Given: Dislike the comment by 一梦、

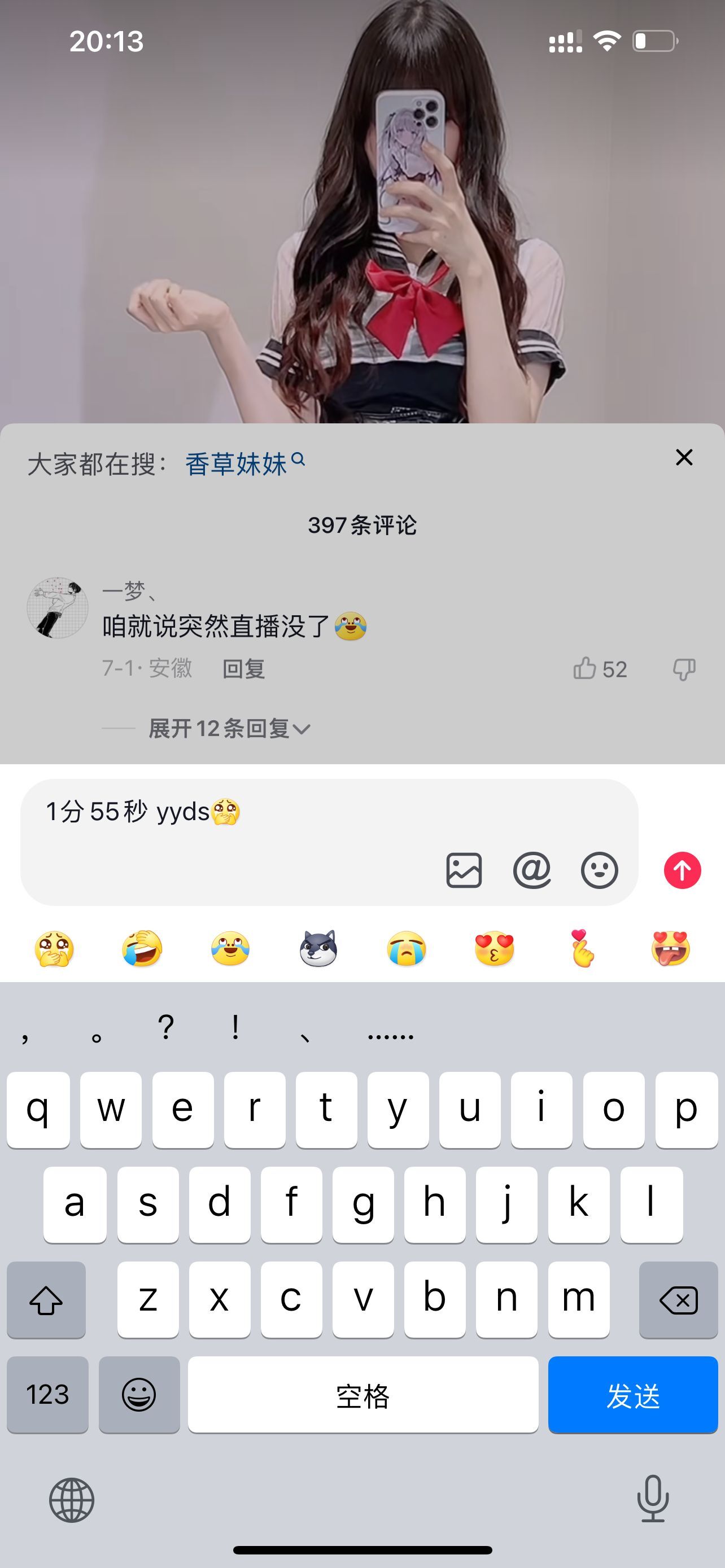Looking at the screenshot, I should [x=684, y=668].
